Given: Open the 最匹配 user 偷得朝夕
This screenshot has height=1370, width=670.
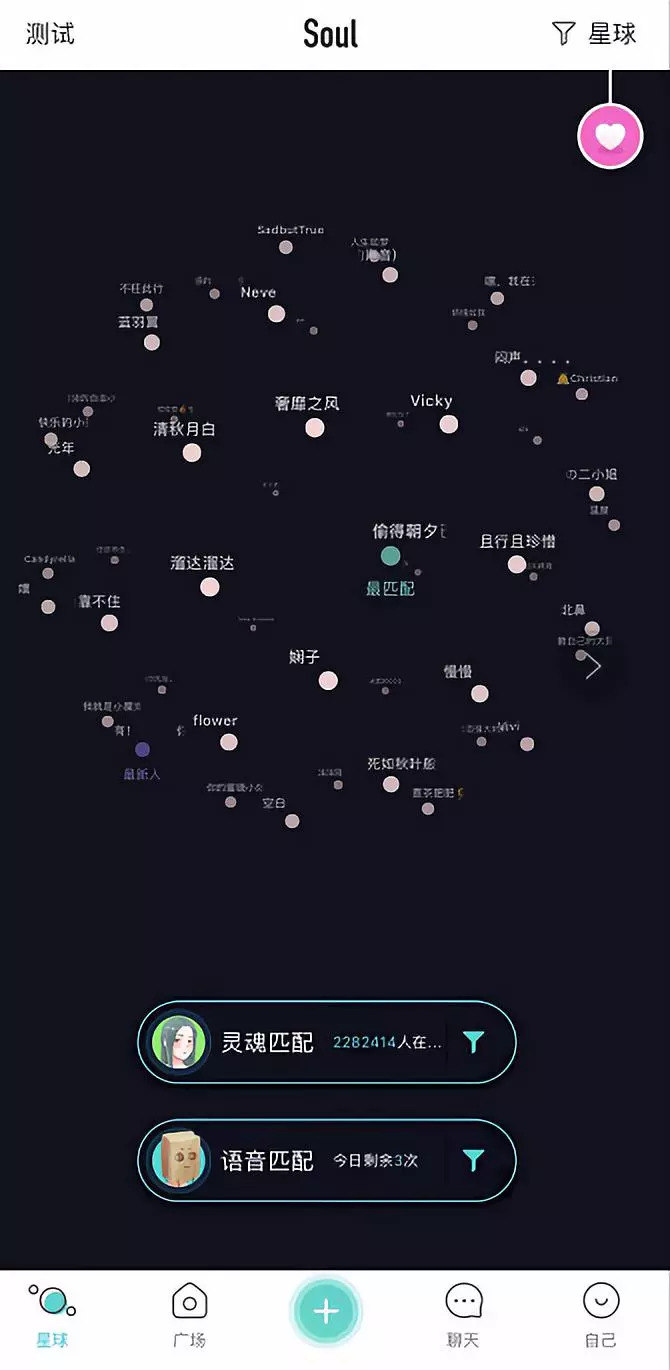Looking at the screenshot, I should tap(390, 556).
